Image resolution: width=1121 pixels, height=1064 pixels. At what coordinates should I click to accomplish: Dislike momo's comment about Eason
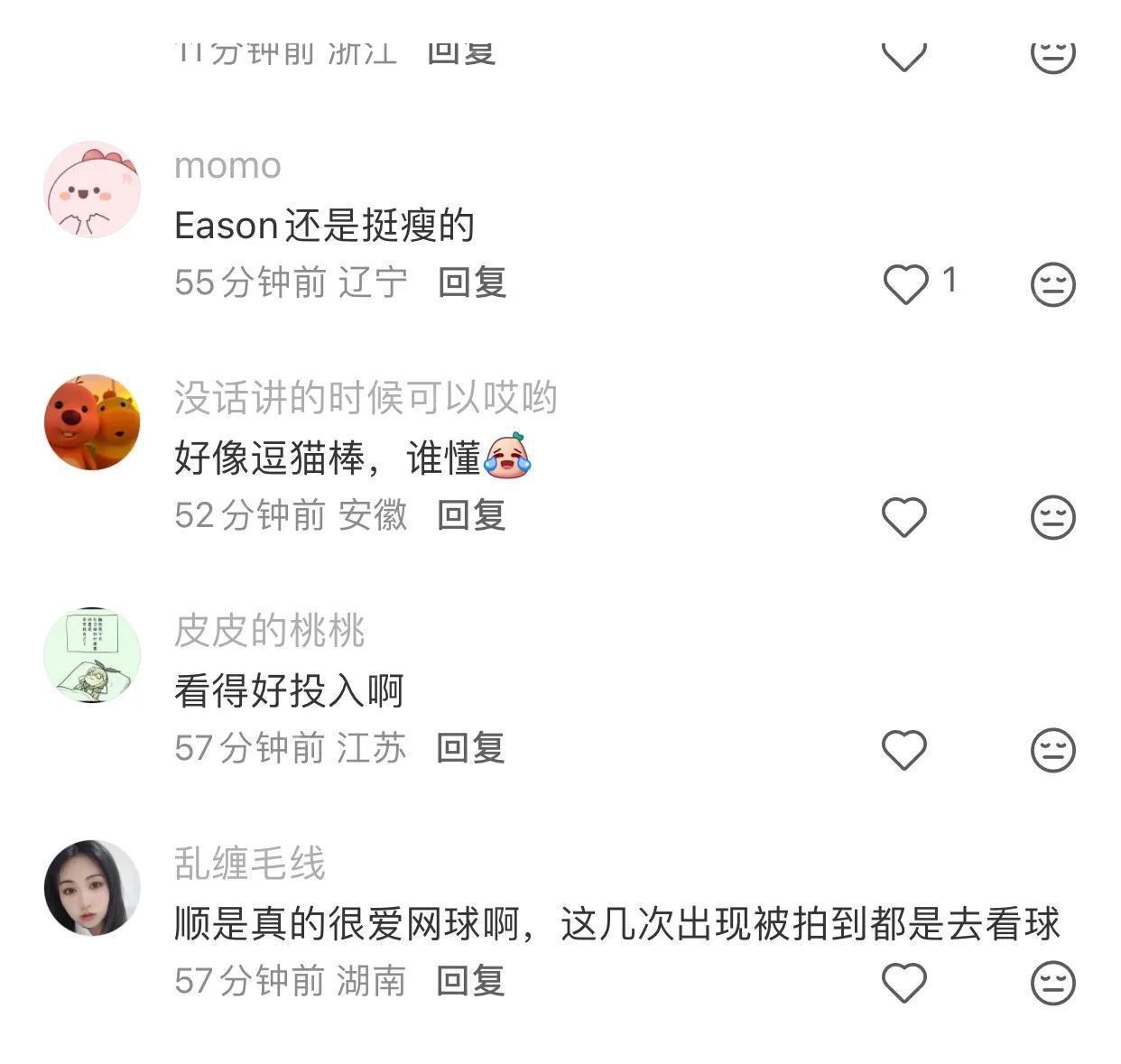pyautogui.click(x=1052, y=284)
